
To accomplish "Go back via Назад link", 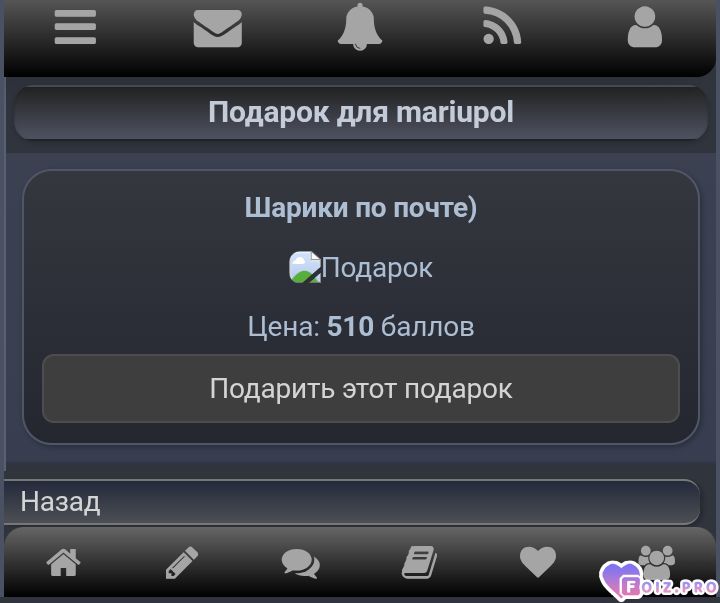I will pyautogui.click(x=61, y=501).
